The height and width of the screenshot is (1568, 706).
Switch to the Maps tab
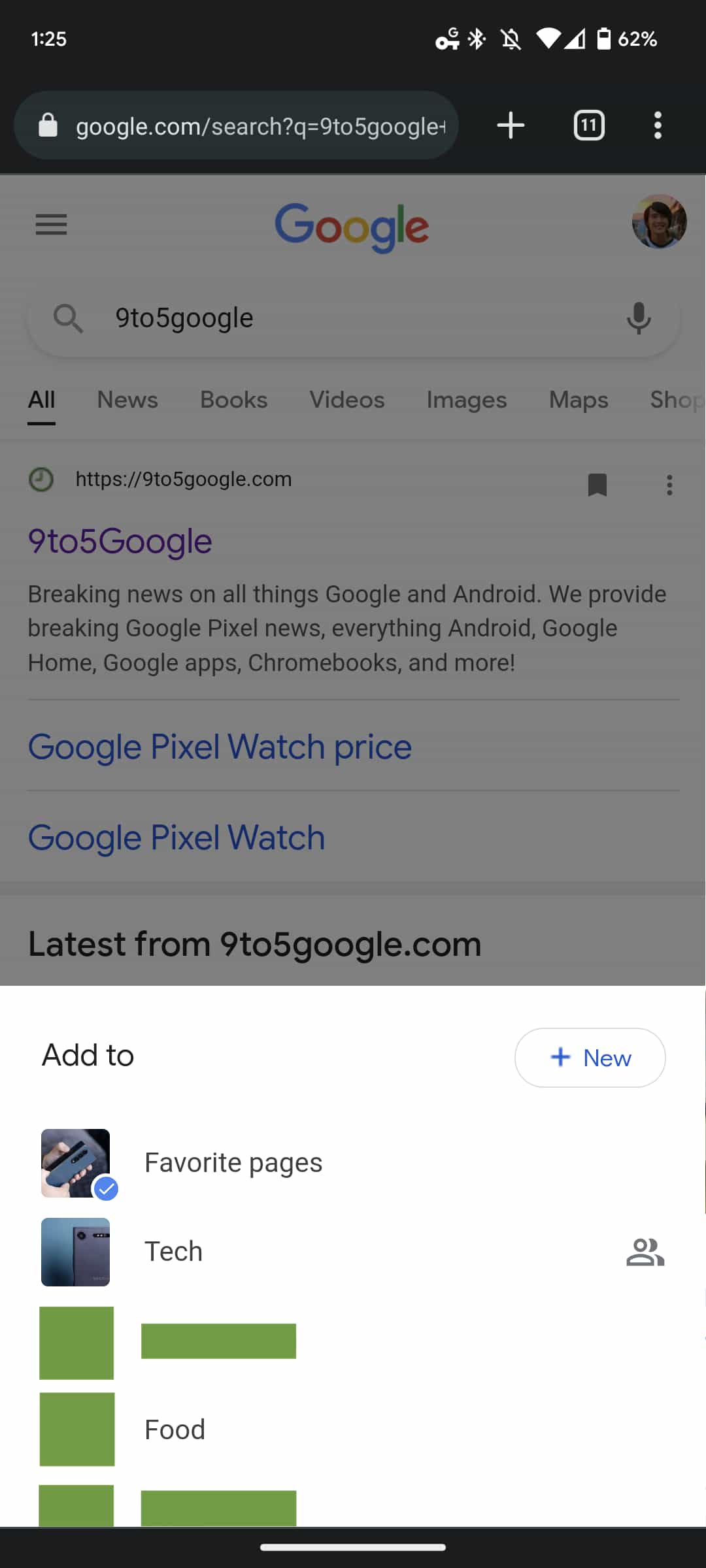(x=579, y=400)
